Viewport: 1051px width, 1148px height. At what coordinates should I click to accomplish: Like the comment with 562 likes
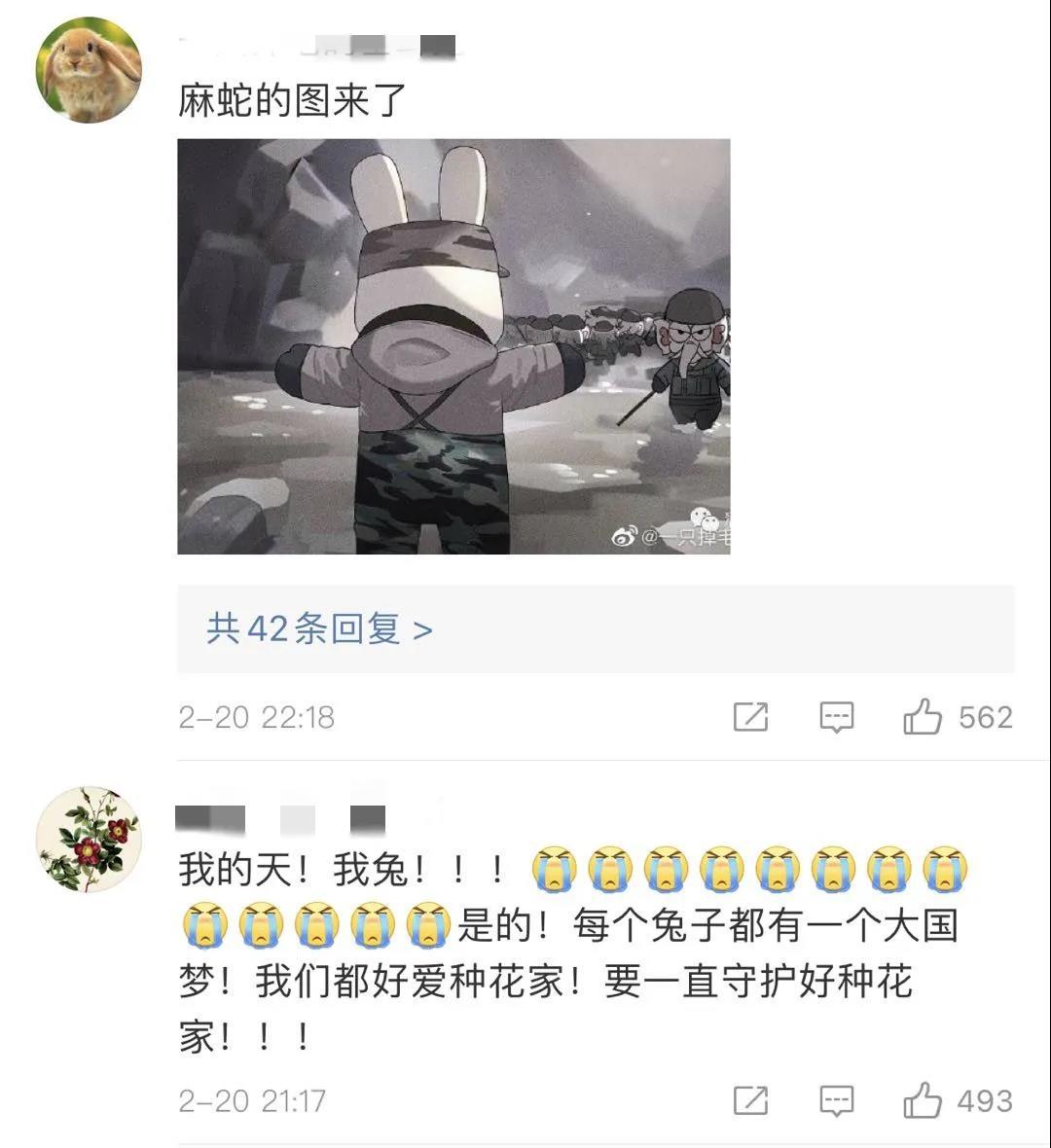pos(923,717)
